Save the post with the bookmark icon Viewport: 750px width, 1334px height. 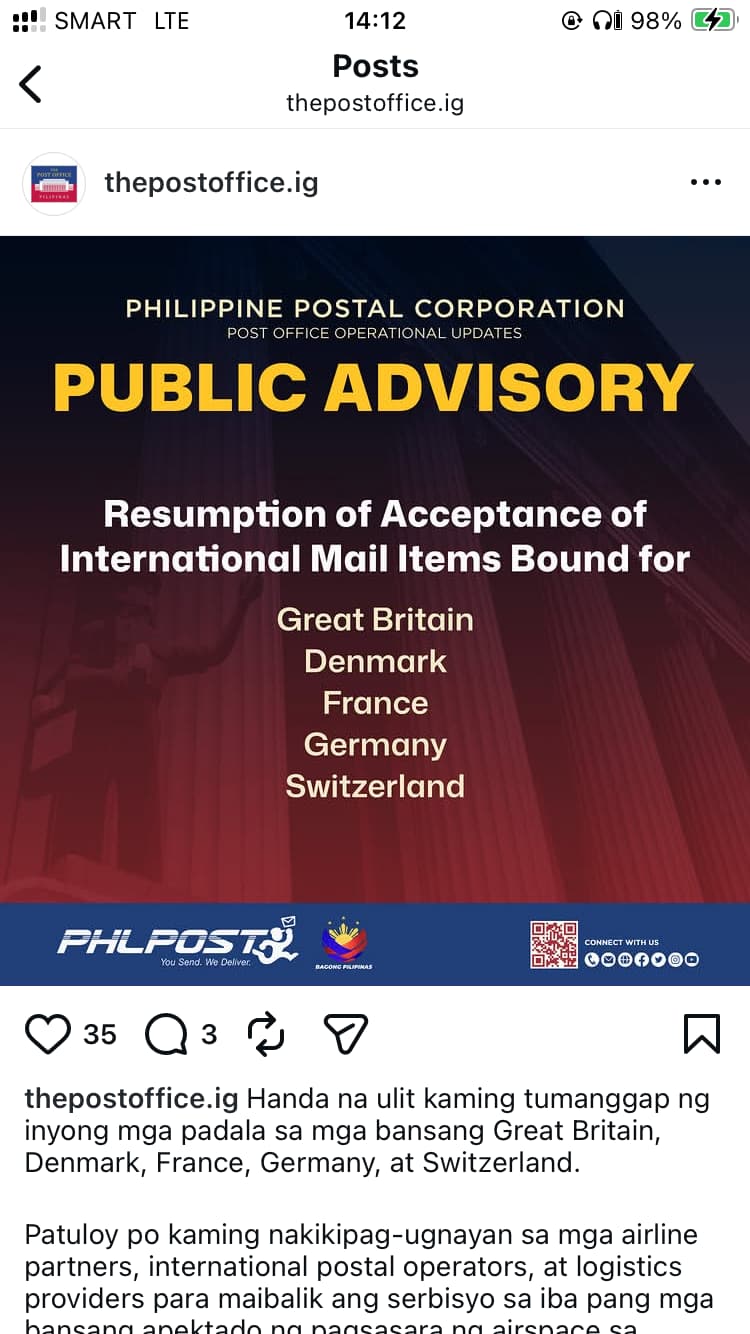tap(701, 1034)
